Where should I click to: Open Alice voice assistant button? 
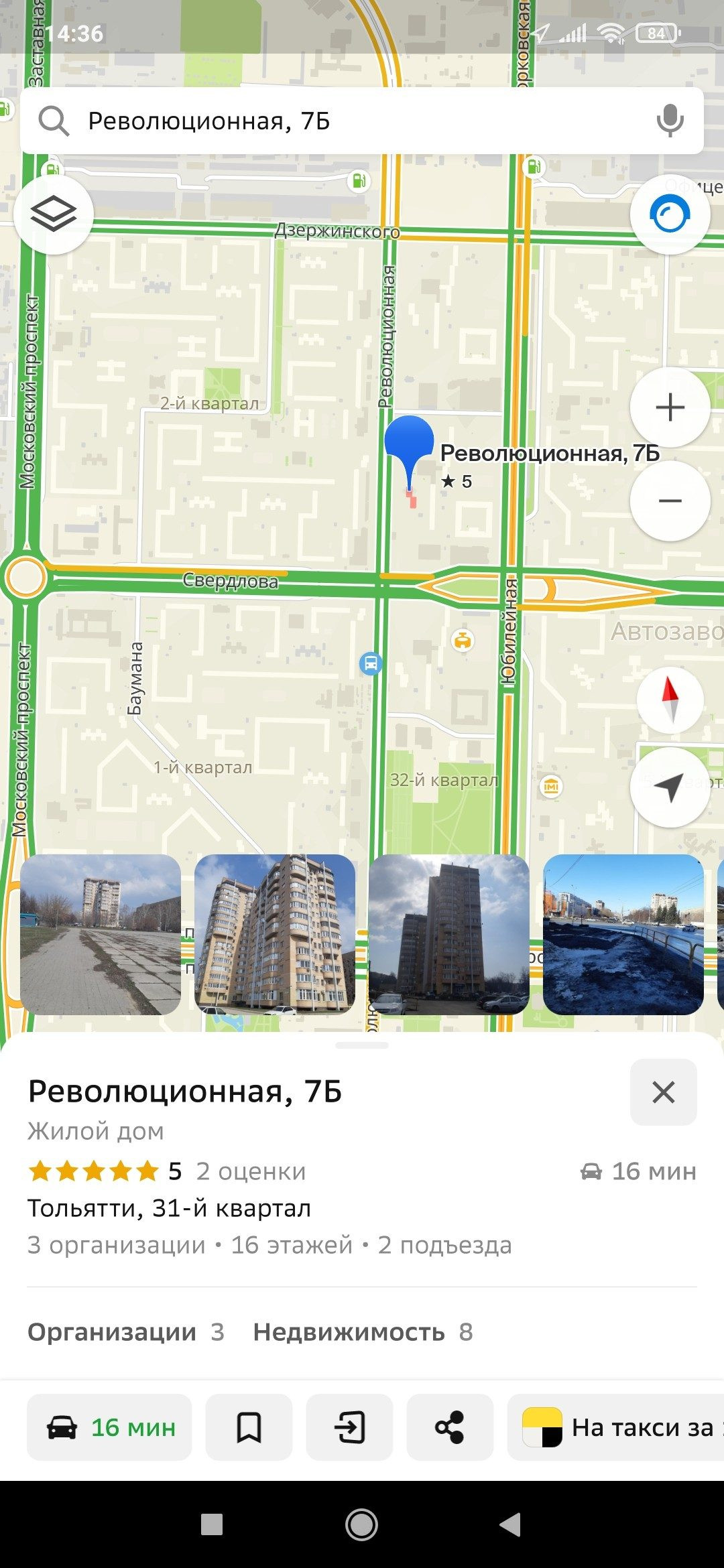coord(669,215)
